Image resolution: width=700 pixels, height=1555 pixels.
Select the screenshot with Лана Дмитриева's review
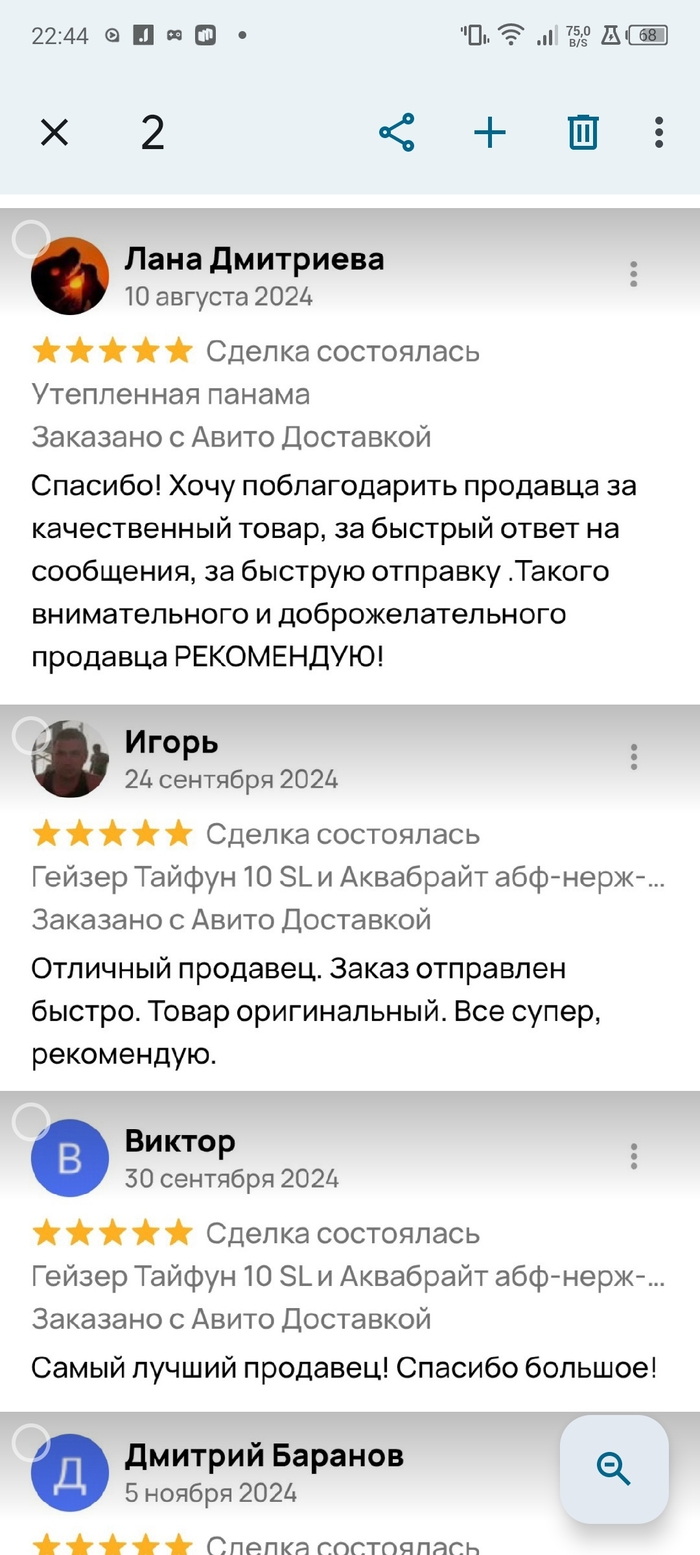pyautogui.click(x=31, y=237)
